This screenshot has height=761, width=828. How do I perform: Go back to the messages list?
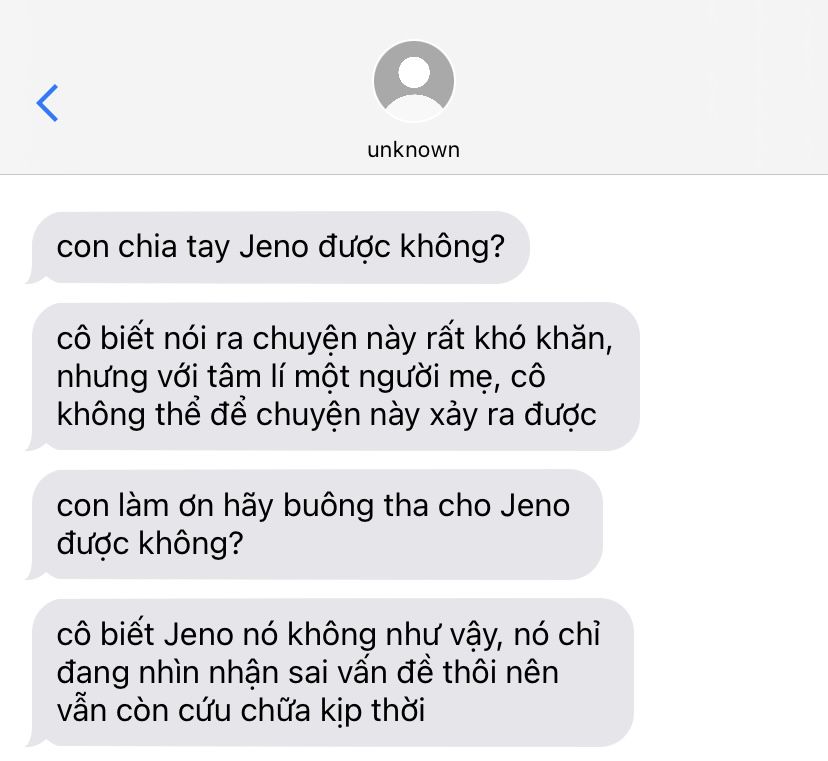coord(47,102)
